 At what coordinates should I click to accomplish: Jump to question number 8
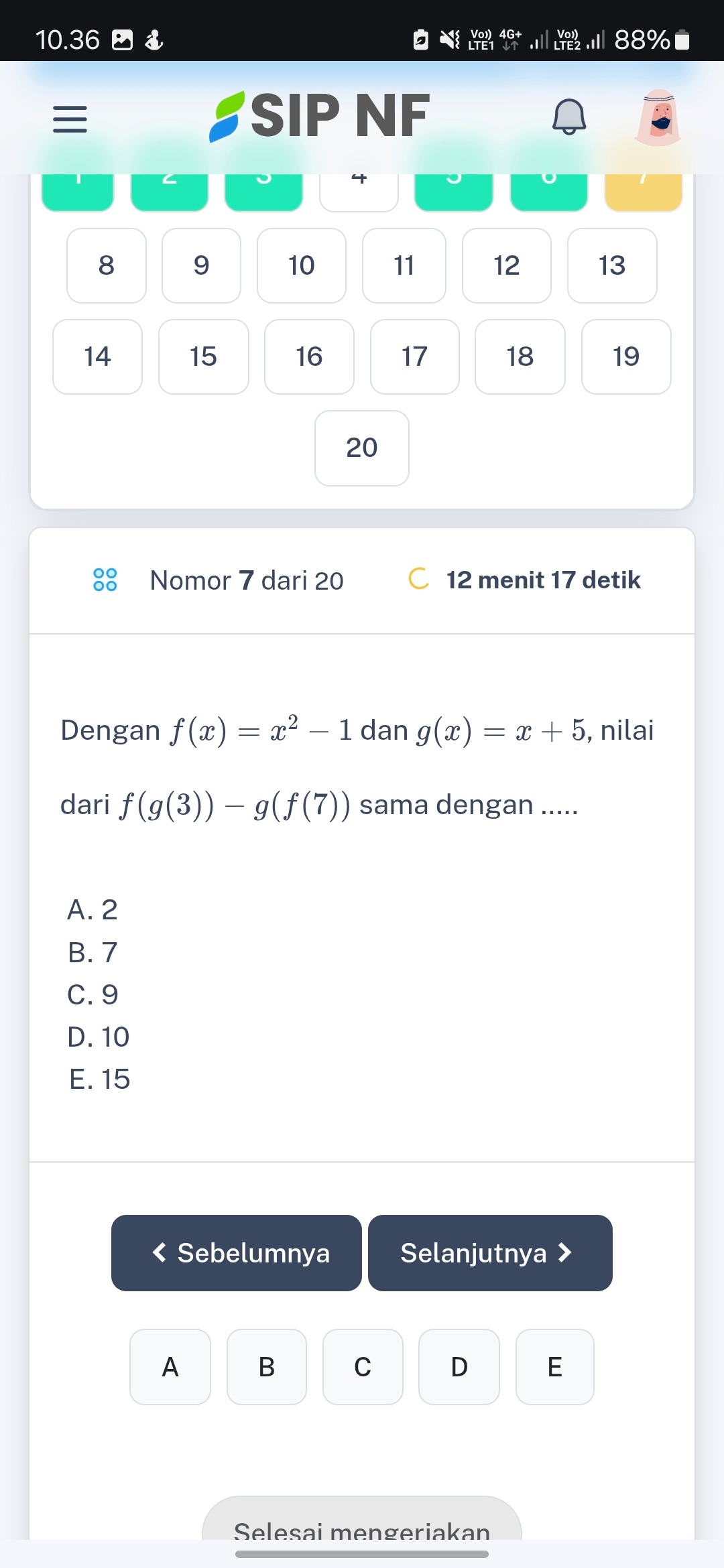pos(107,266)
